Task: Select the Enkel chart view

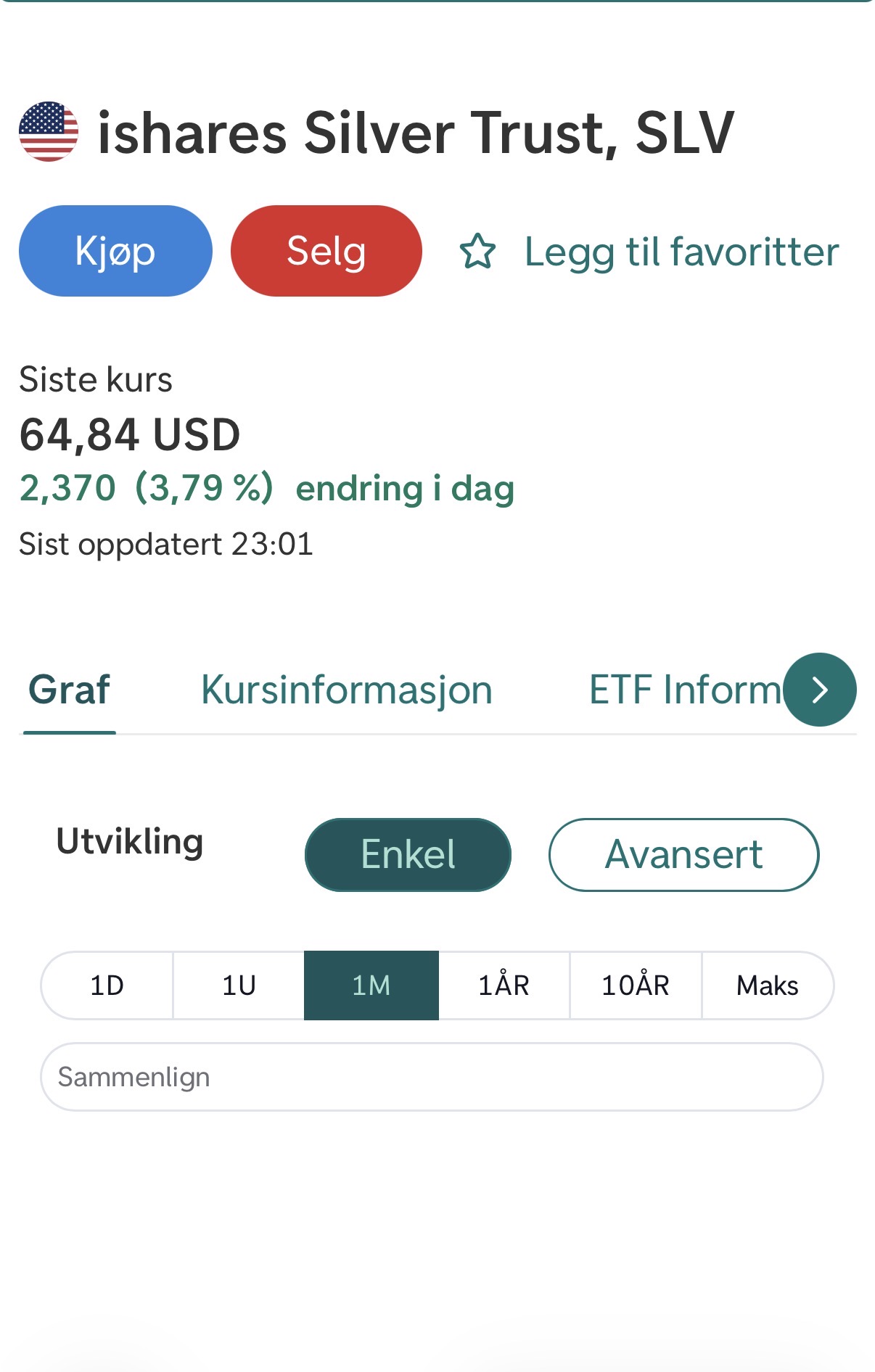Action: tap(408, 854)
